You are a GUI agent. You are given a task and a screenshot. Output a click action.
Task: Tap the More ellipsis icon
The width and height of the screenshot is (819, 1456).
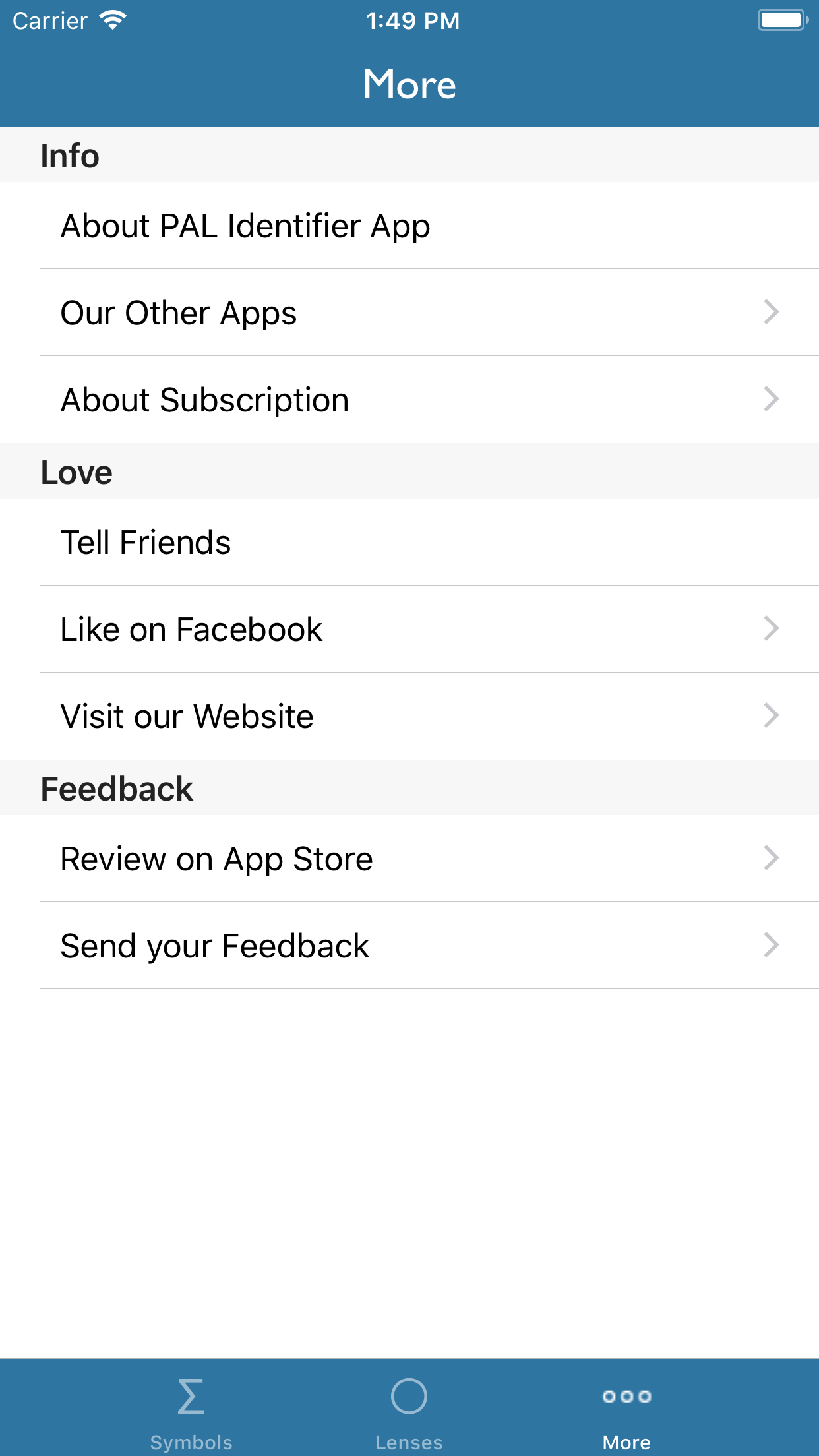(626, 1397)
